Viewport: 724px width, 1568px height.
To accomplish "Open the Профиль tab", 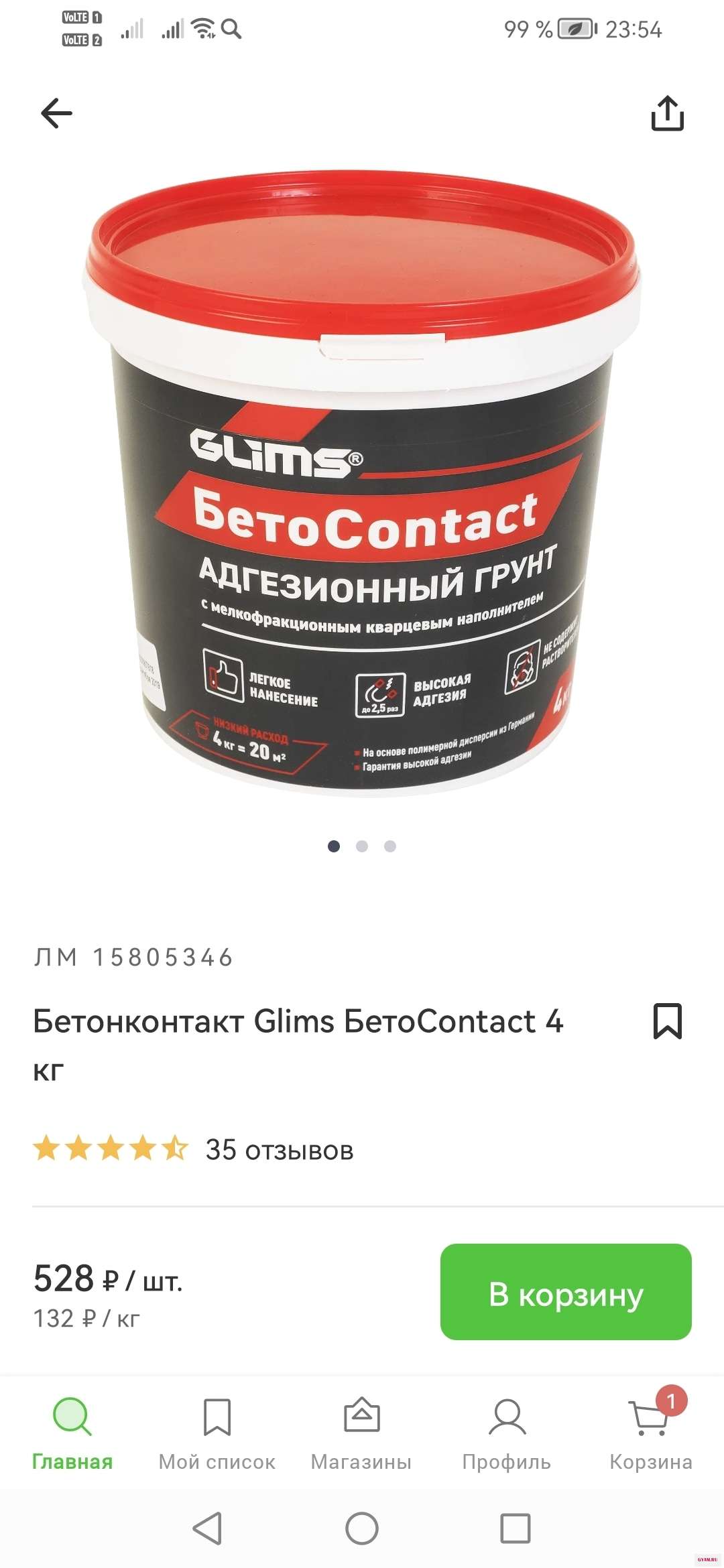I will pyautogui.click(x=507, y=1433).
